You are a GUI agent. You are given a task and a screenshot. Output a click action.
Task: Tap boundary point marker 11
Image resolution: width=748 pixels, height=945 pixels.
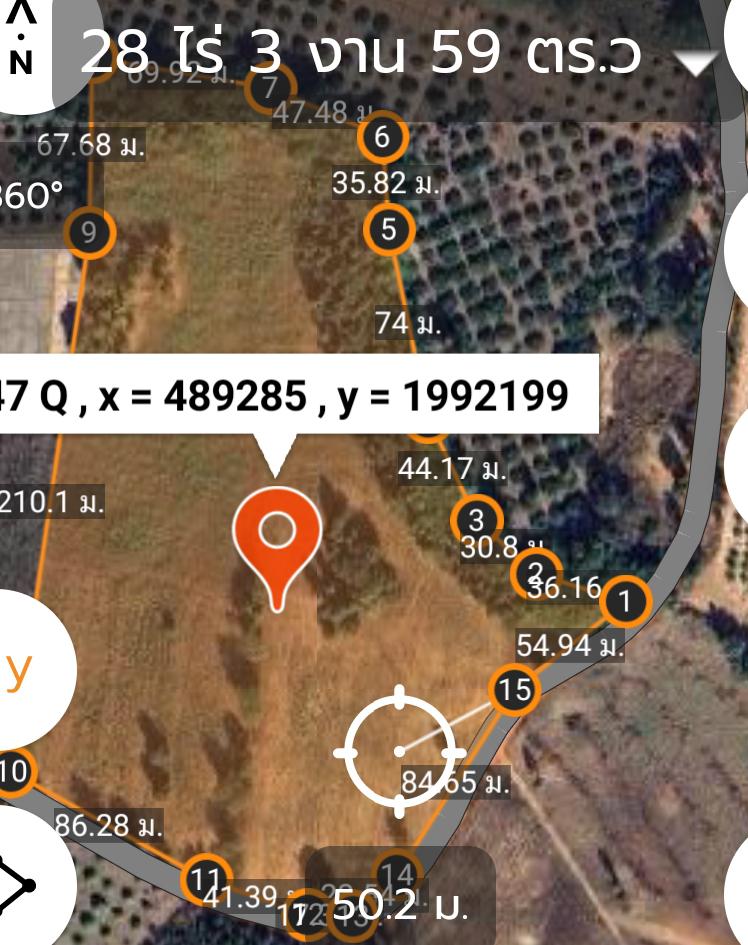[x=208, y=879]
